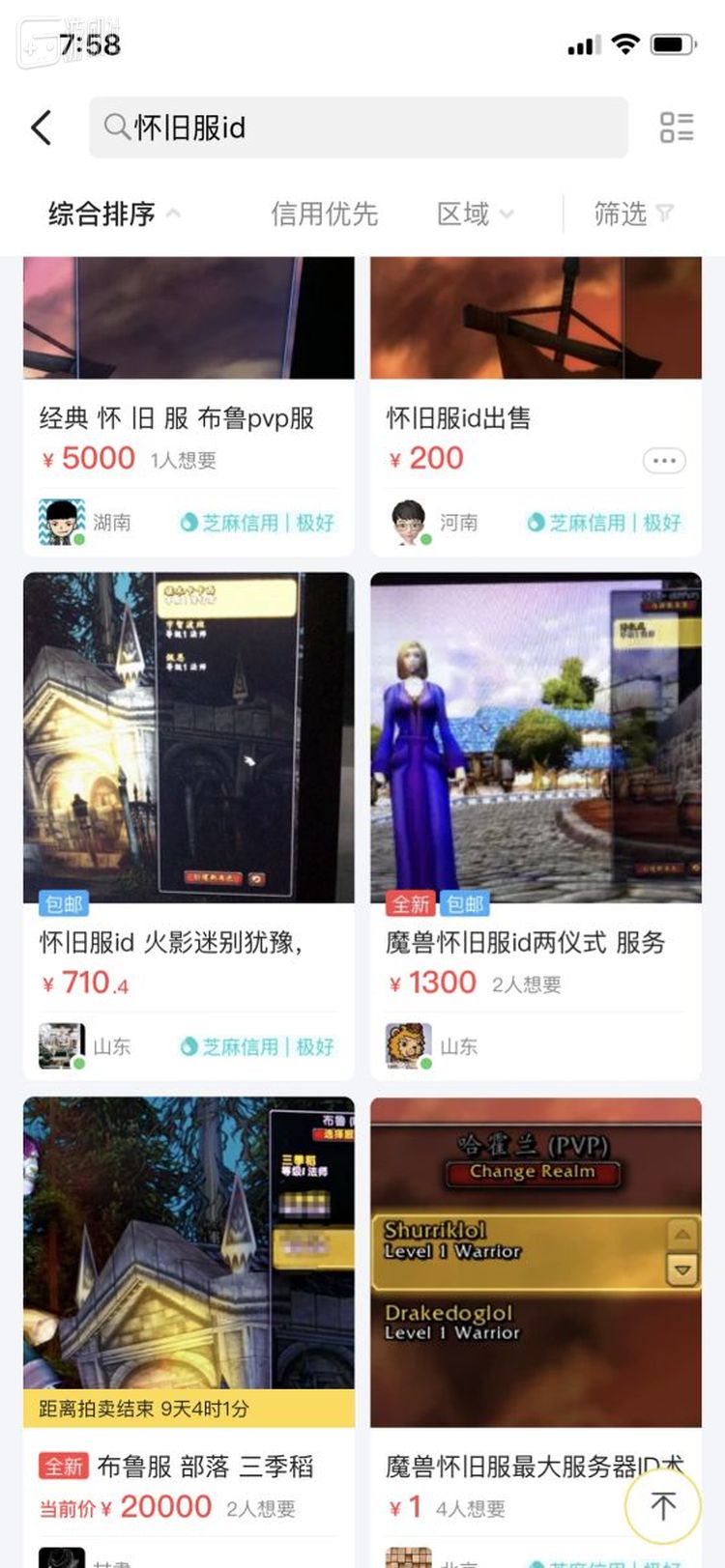
Task: Switch the results layout view
Action: pos(677,128)
